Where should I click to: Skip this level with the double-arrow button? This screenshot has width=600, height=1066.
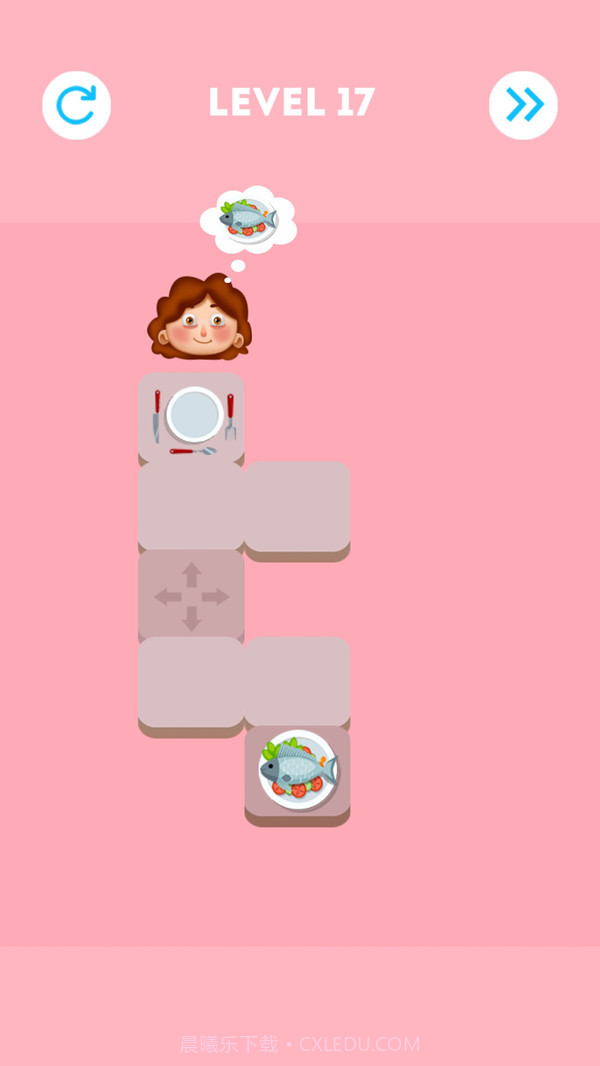click(x=523, y=104)
